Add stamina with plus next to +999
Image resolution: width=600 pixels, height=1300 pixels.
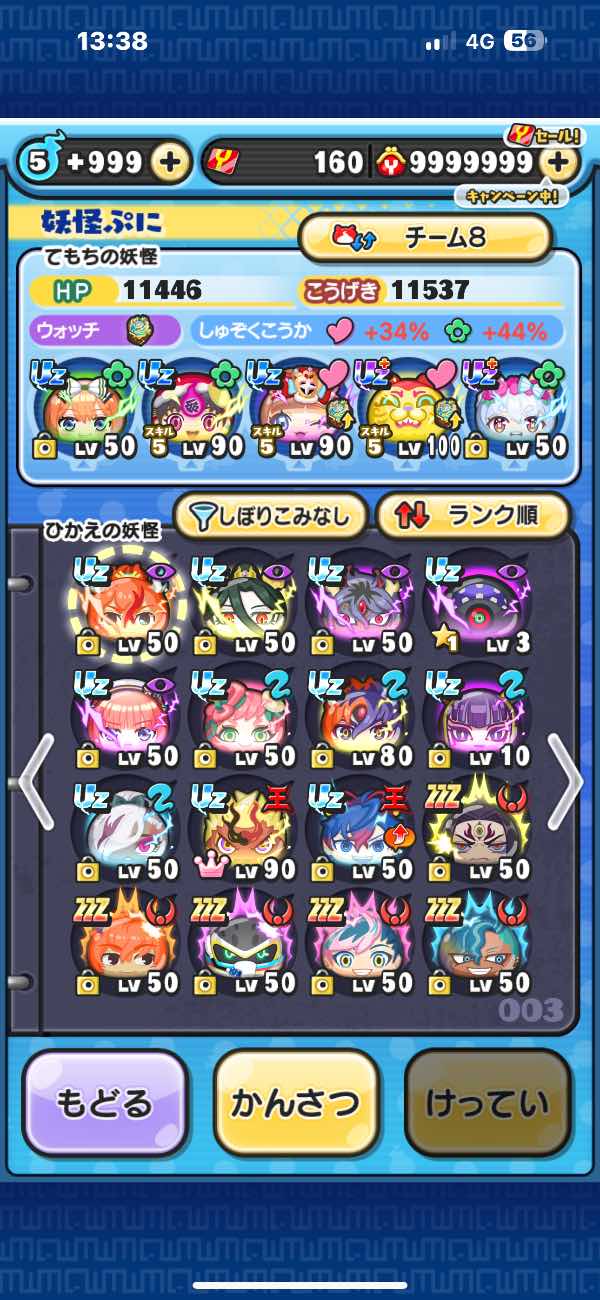pyautogui.click(x=172, y=163)
